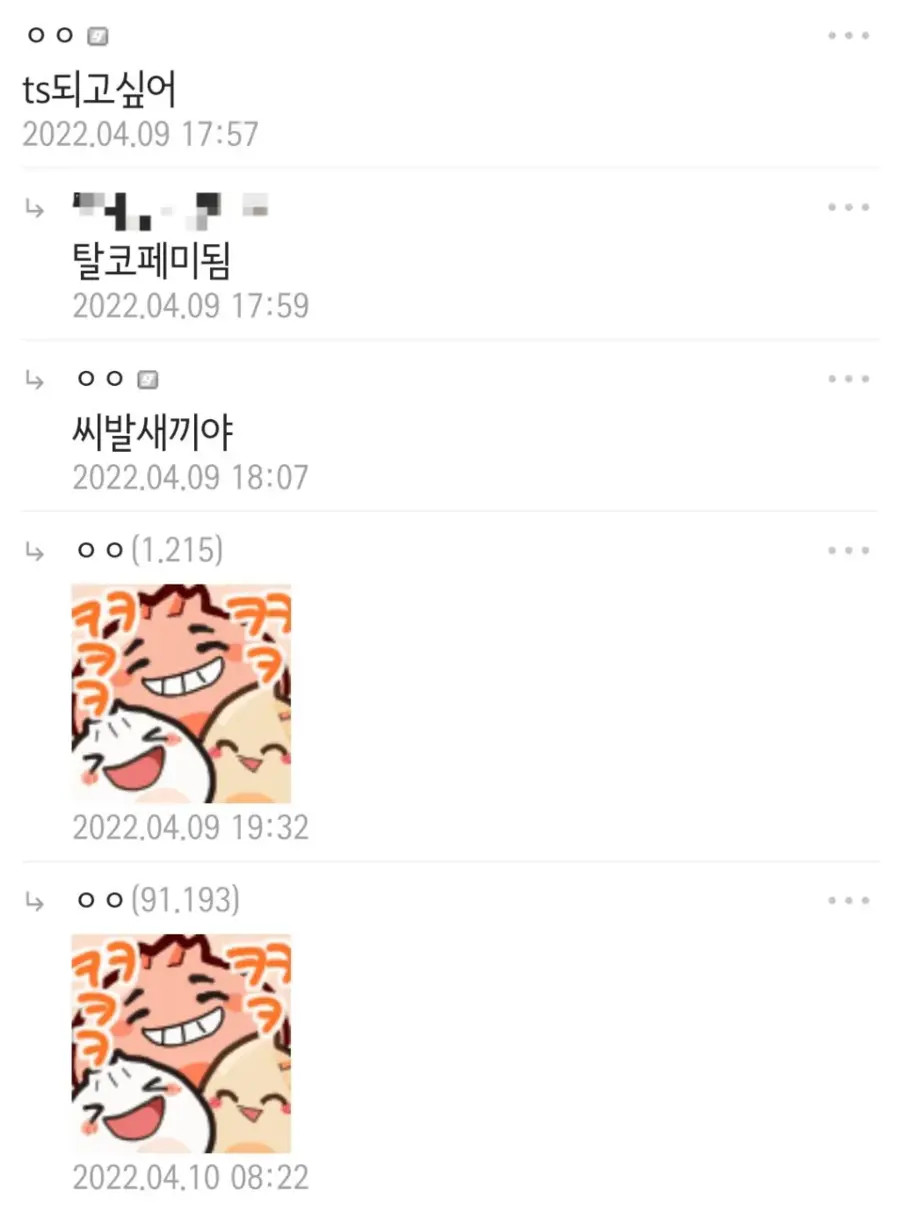Click the reply arrow icon on the 탈코페미됨 comment

tap(35, 210)
